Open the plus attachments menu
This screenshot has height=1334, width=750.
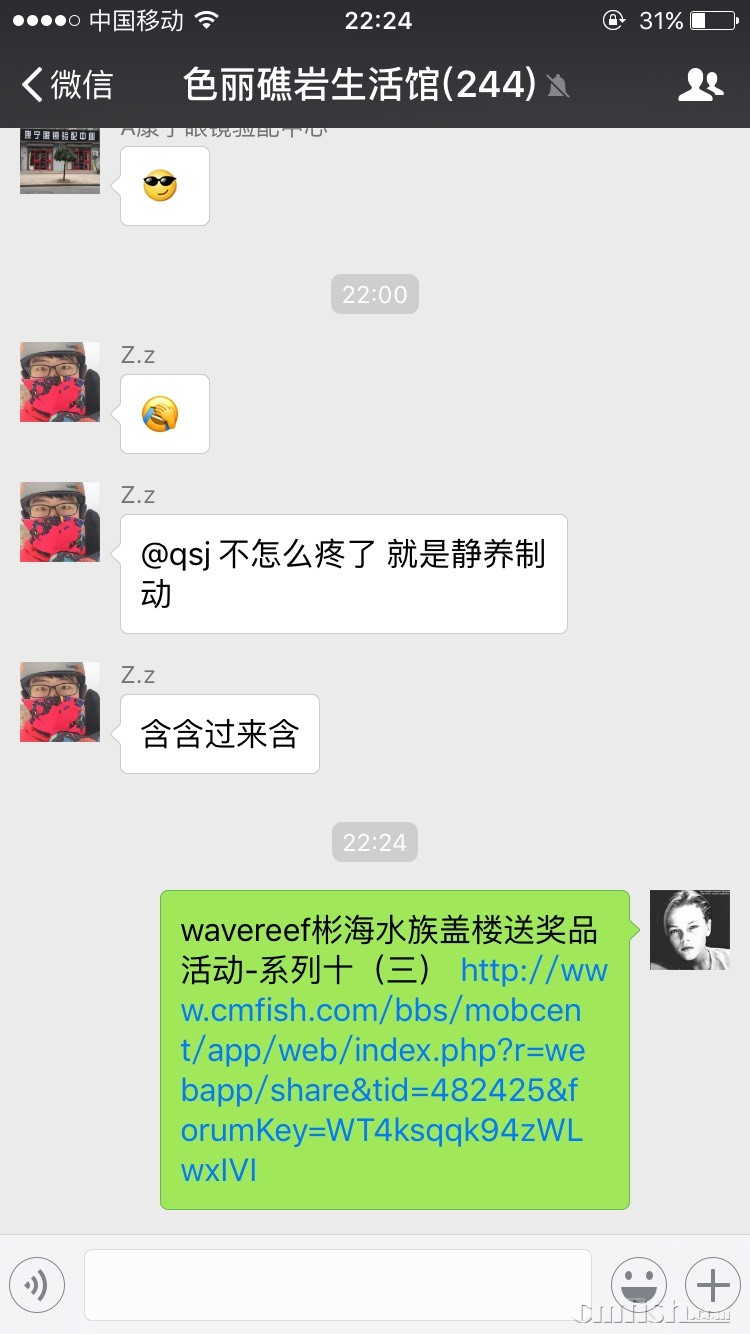click(712, 1285)
